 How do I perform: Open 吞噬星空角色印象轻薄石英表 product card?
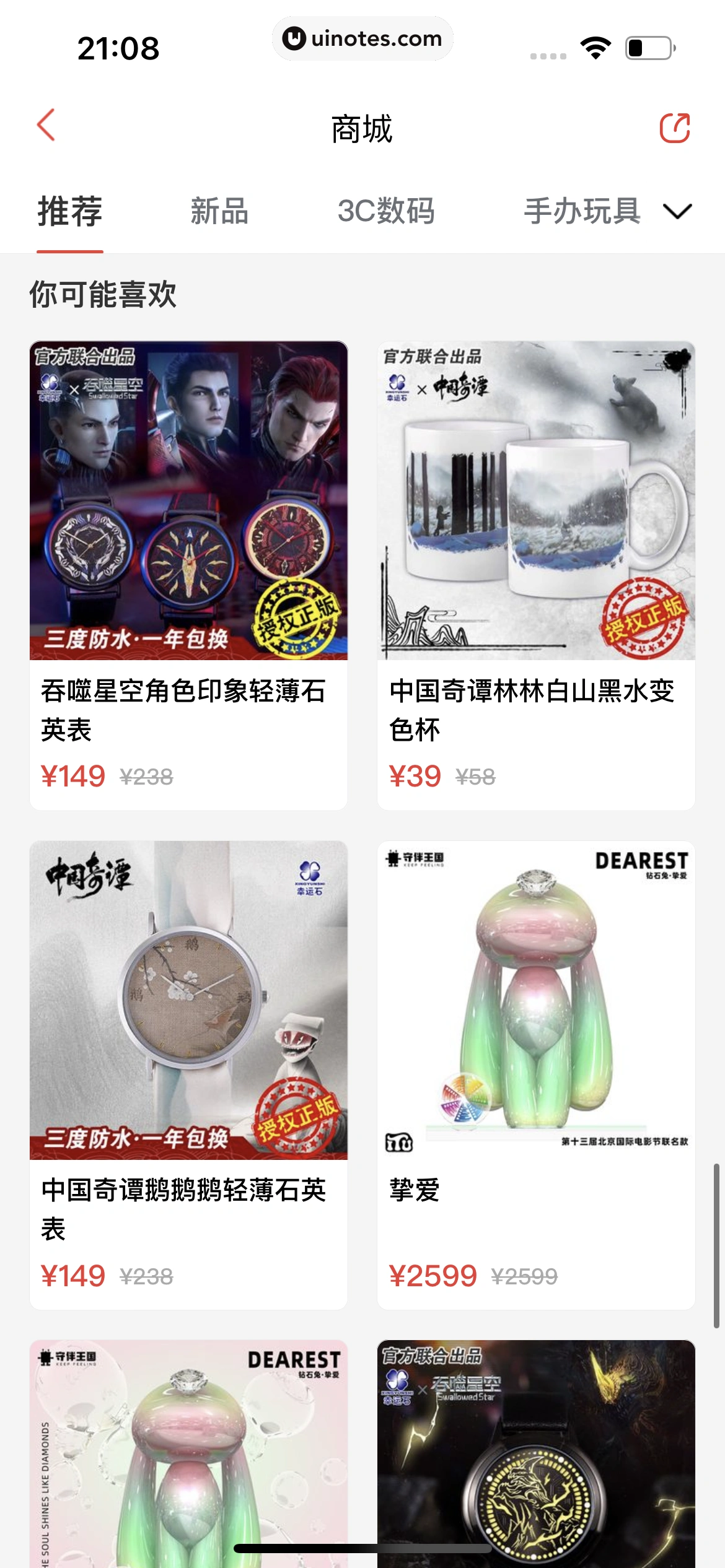click(188, 575)
